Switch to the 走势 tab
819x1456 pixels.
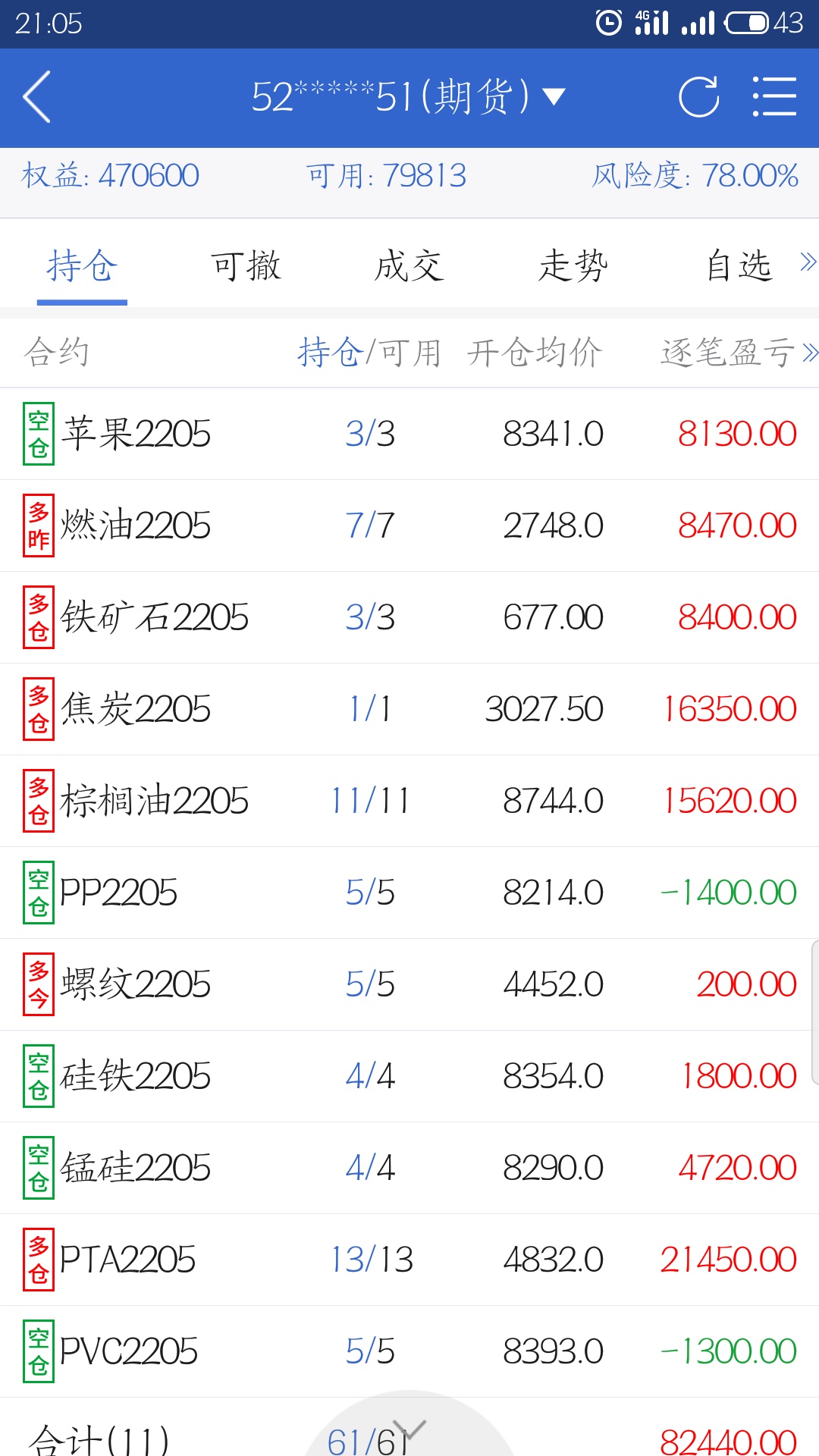[x=573, y=266]
